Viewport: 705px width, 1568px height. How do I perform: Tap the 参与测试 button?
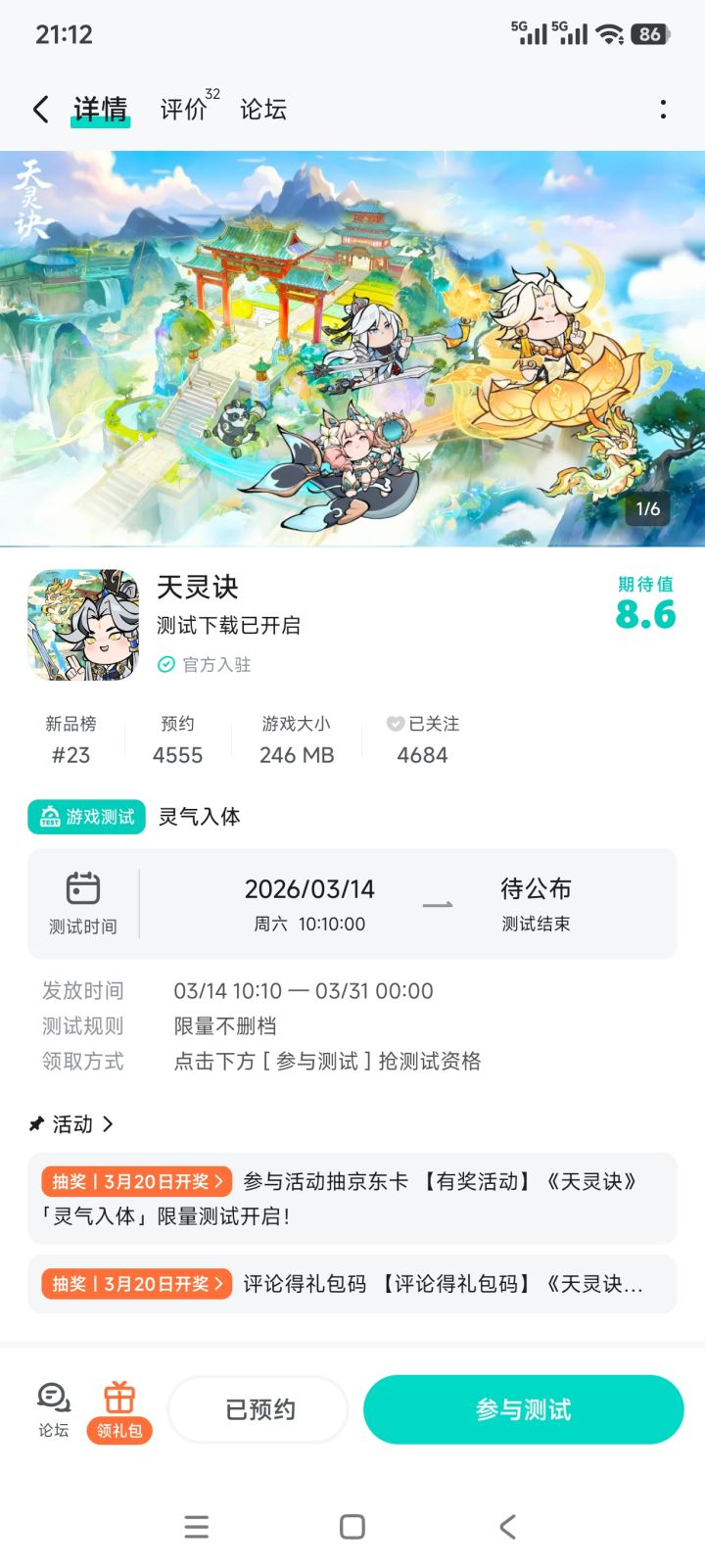(x=524, y=1408)
